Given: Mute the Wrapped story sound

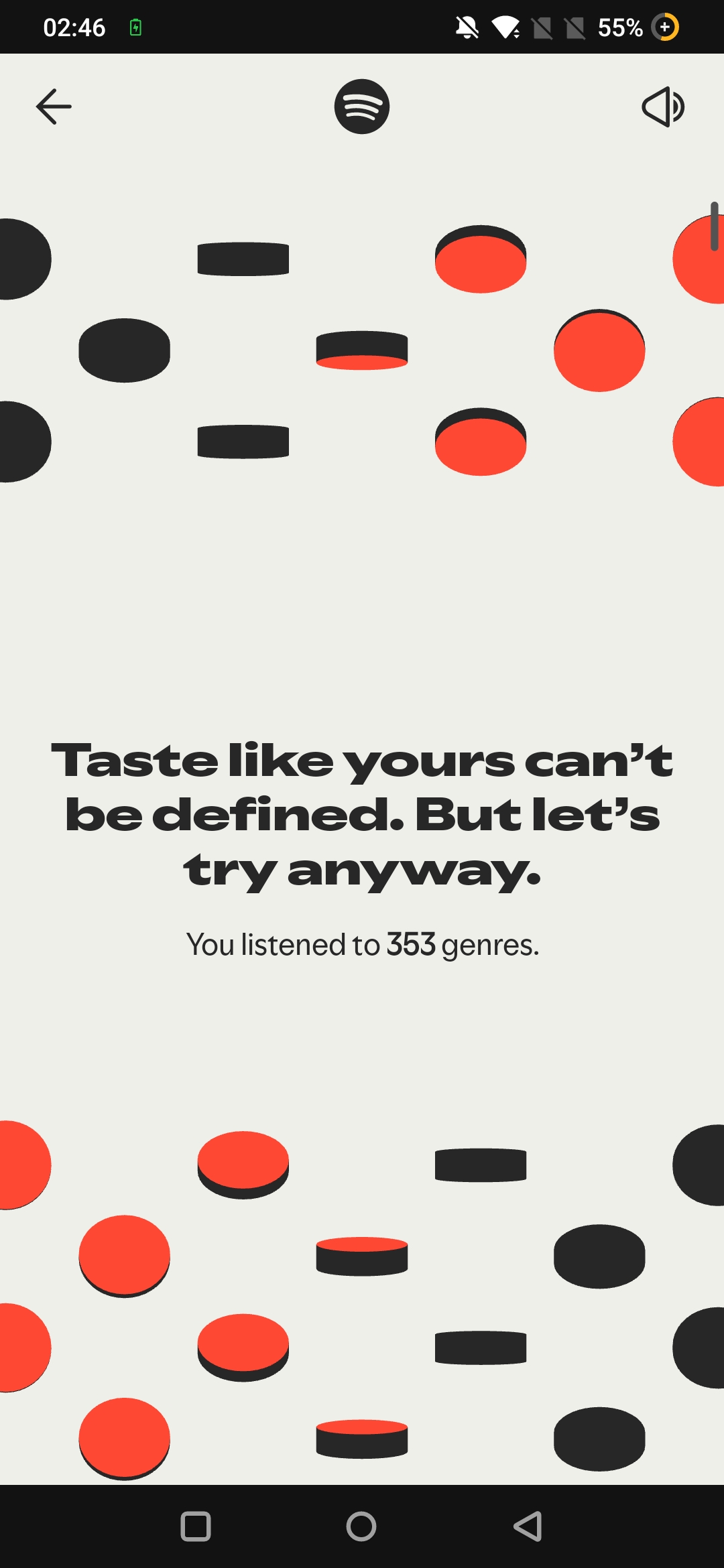Looking at the screenshot, I should coord(662,107).
